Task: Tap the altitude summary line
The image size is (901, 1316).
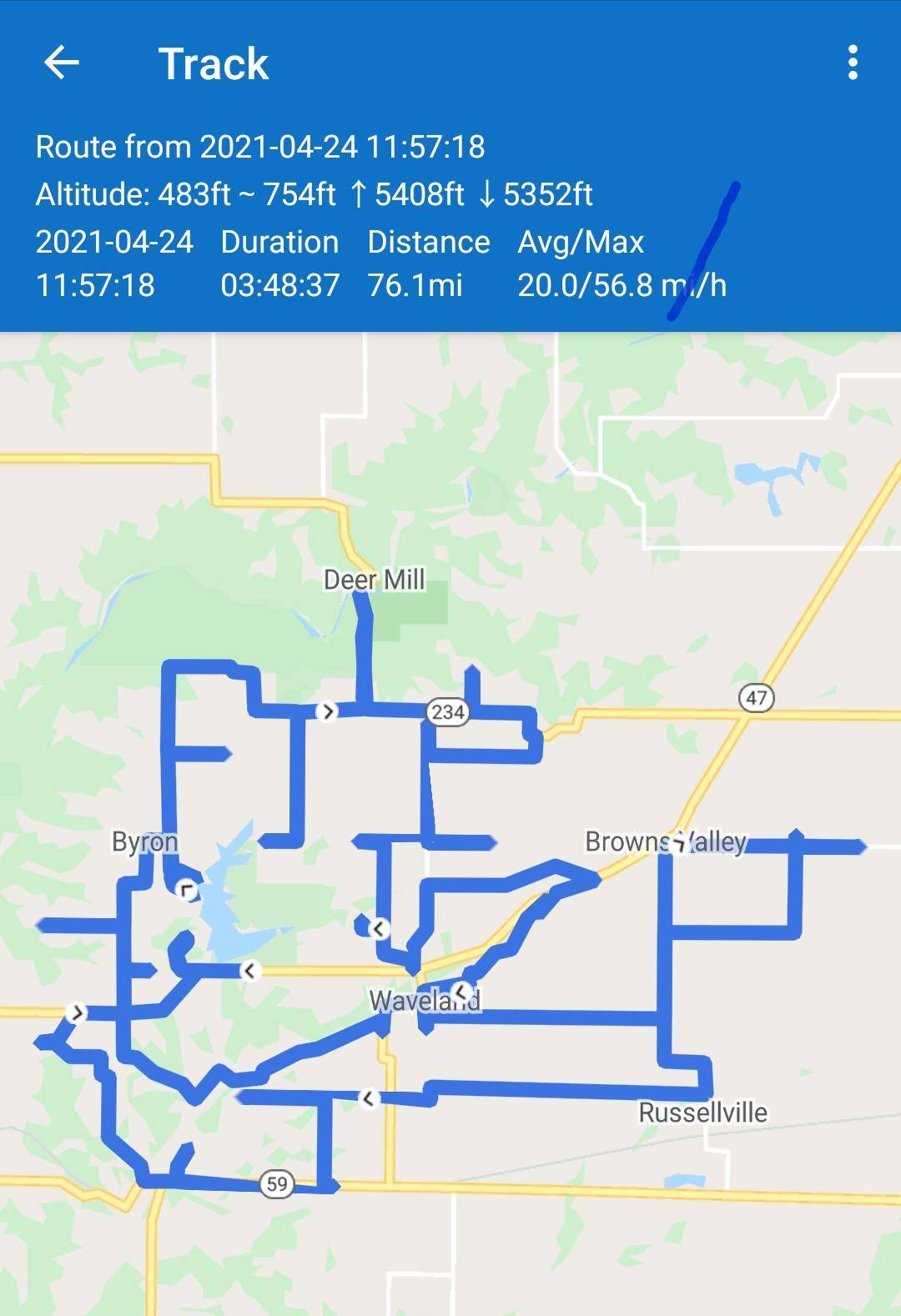Action: (x=314, y=195)
